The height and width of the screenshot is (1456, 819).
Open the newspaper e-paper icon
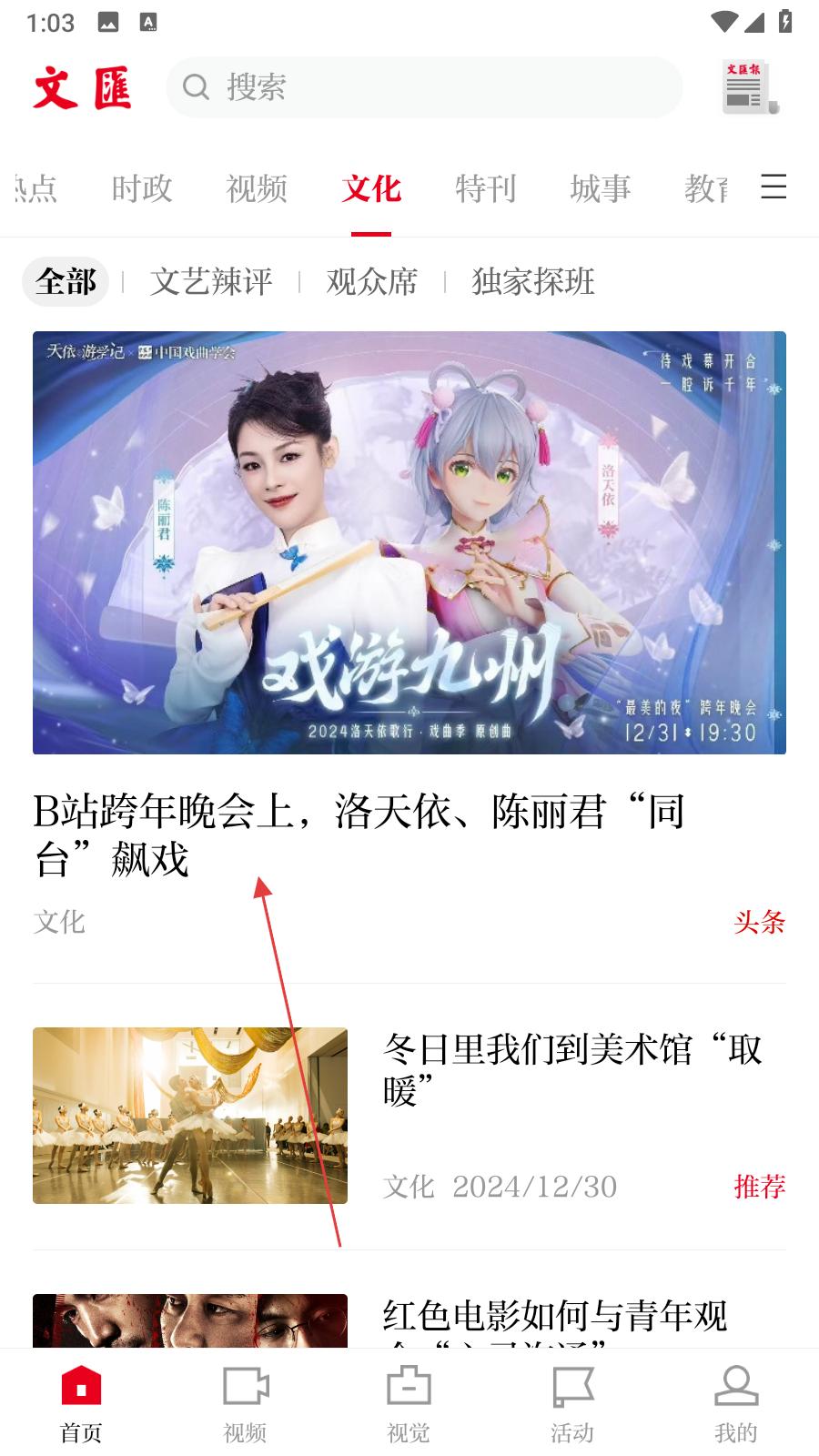pyautogui.click(x=748, y=88)
